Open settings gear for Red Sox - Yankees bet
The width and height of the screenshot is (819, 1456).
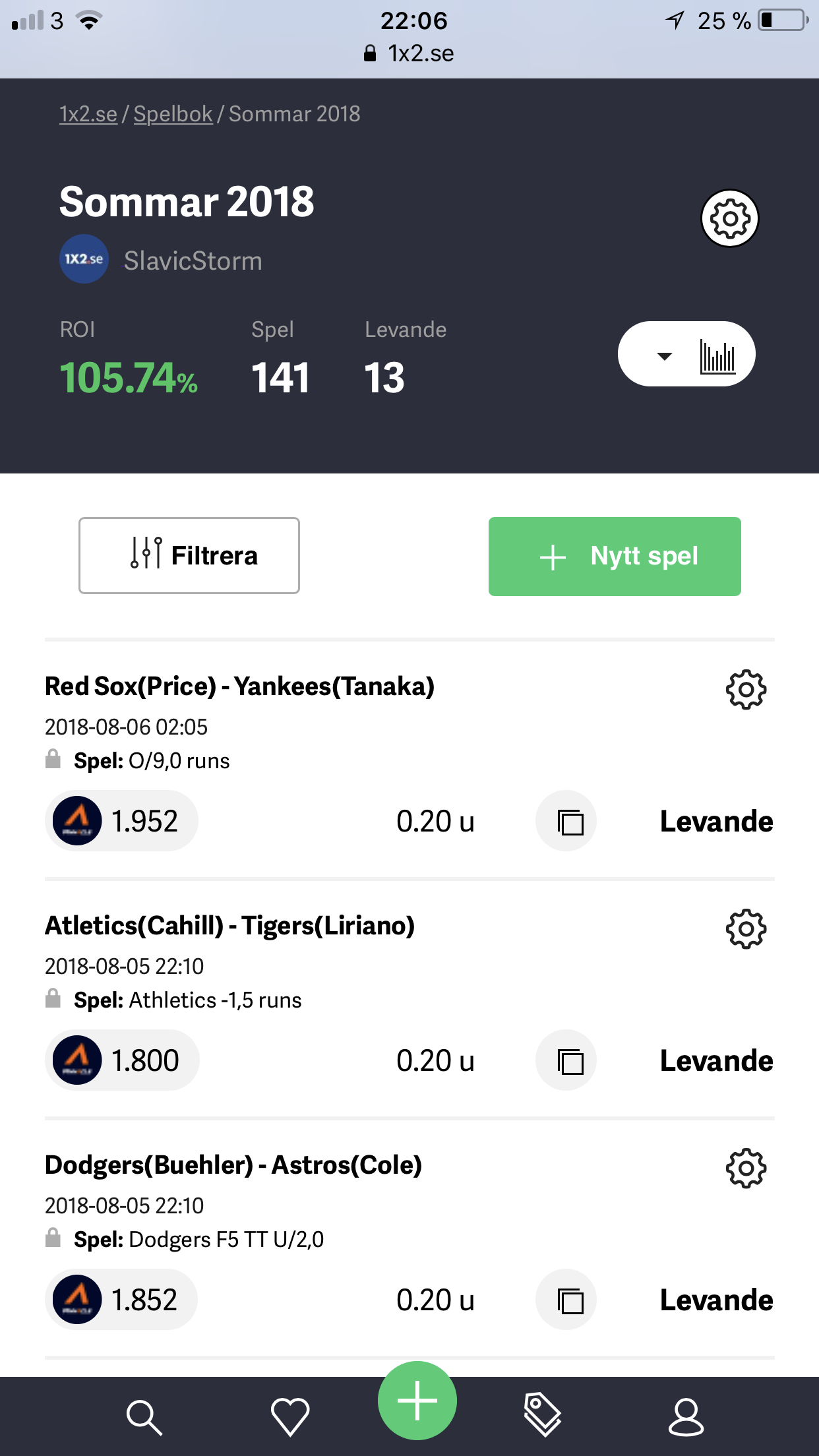pos(746,690)
